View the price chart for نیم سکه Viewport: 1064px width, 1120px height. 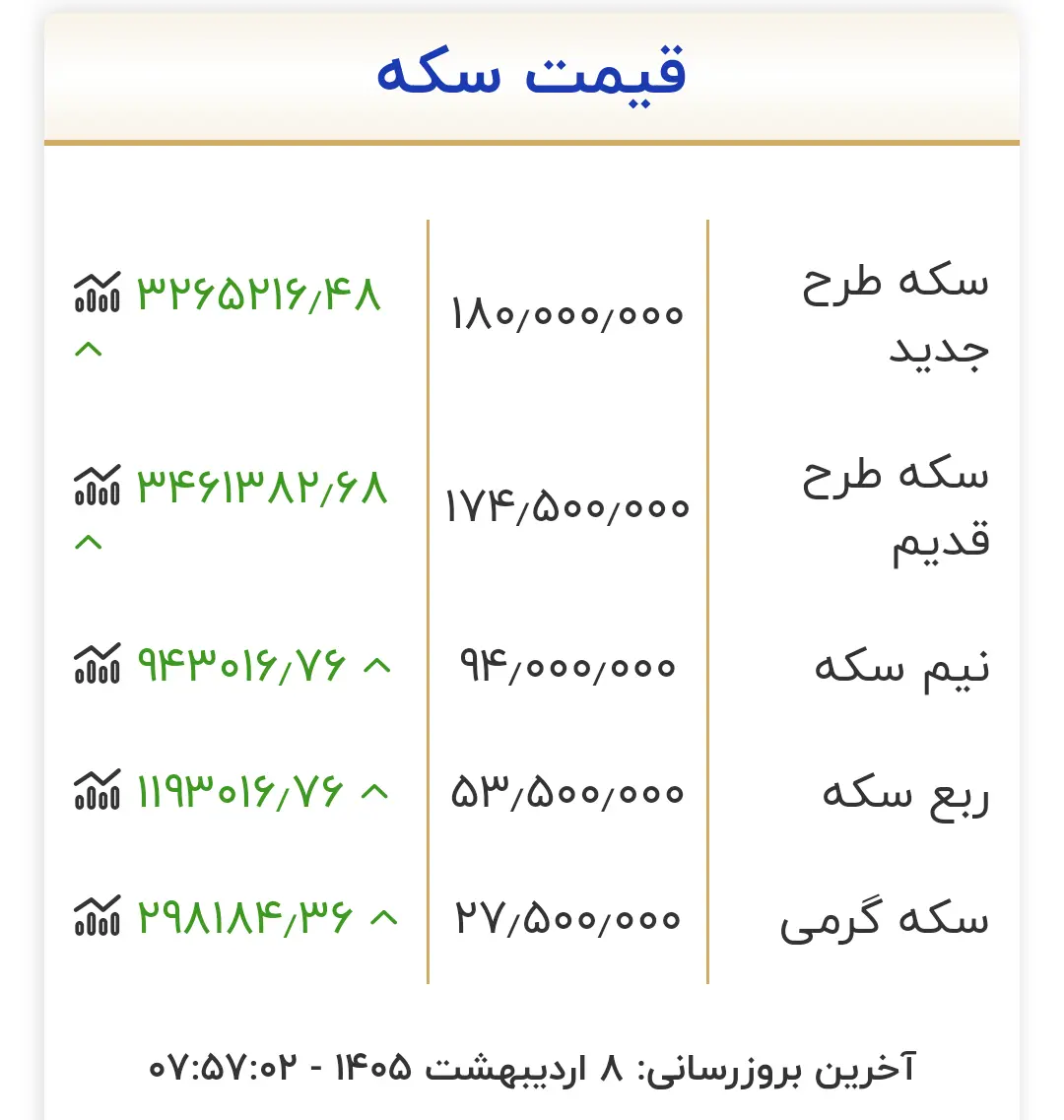(97, 665)
